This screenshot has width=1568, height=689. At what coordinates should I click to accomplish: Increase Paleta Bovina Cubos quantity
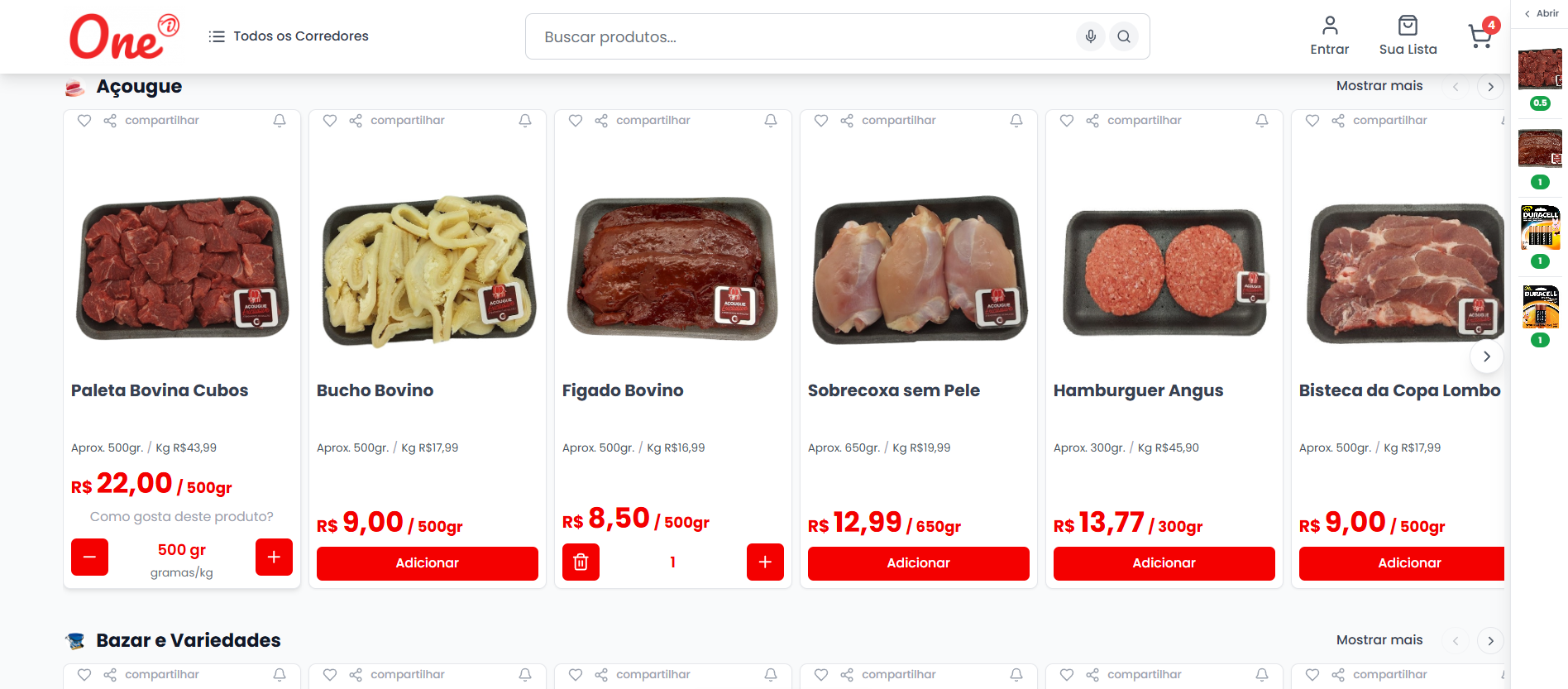274,557
